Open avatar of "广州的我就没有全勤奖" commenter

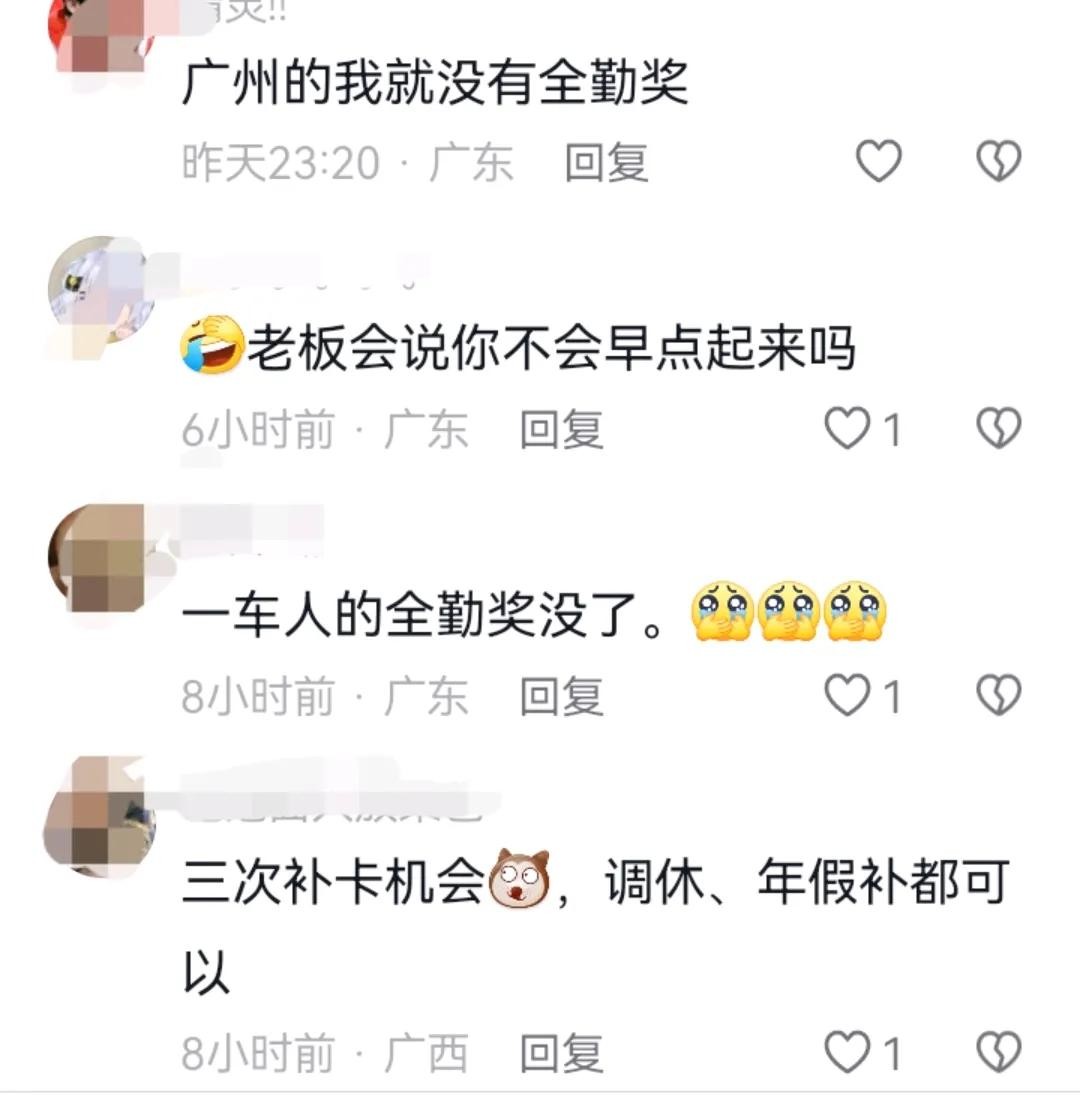point(98,32)
